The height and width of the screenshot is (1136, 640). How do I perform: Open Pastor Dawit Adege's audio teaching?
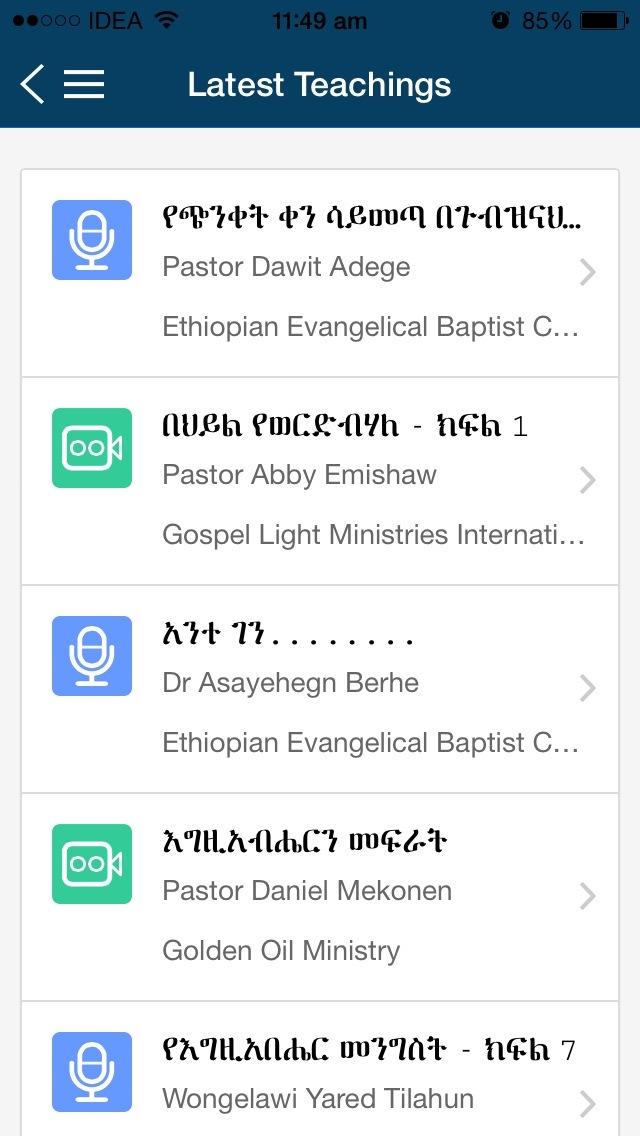(x=320, y=273)
